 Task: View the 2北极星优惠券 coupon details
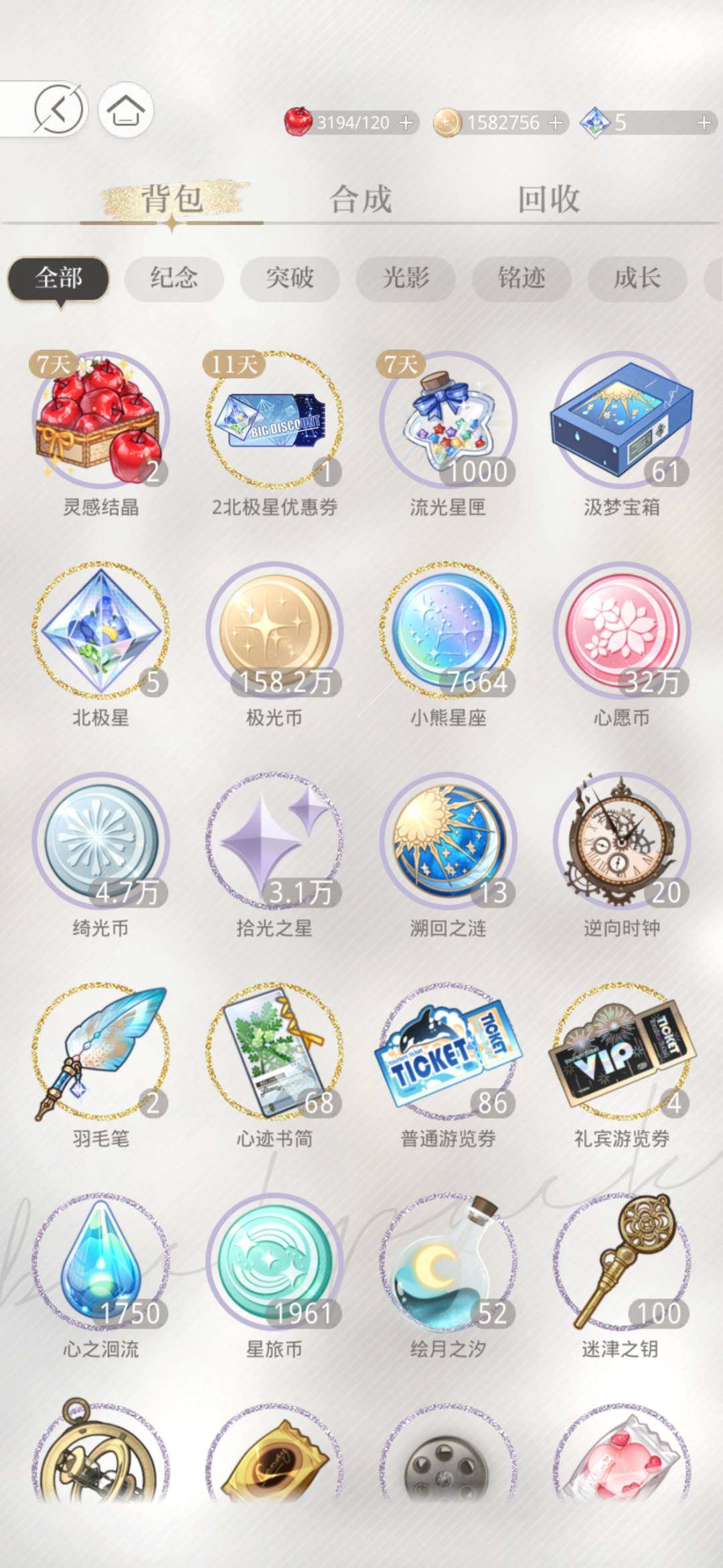[x=274, y=421]
